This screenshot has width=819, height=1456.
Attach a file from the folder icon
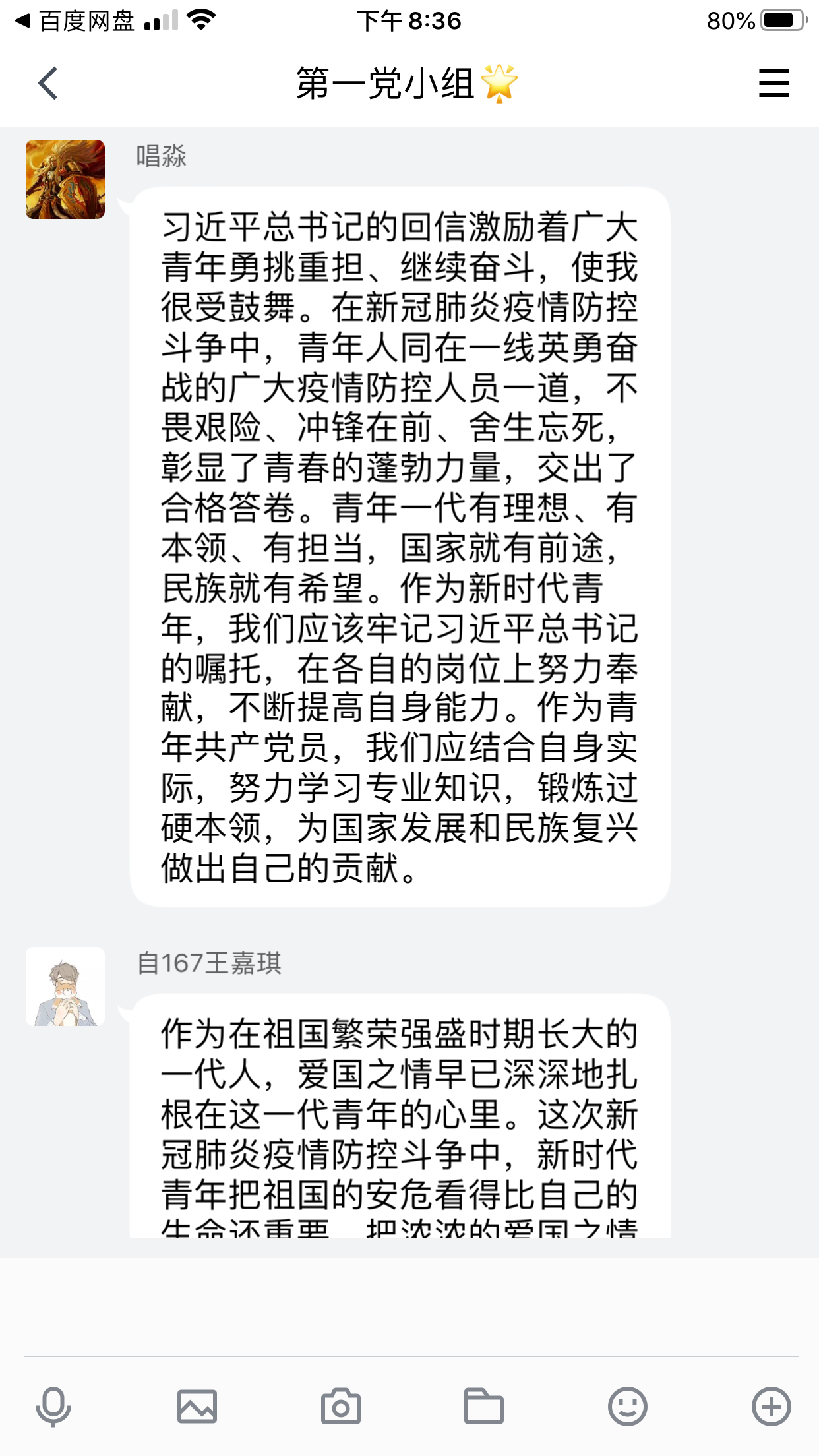(x=484, y=1407)
